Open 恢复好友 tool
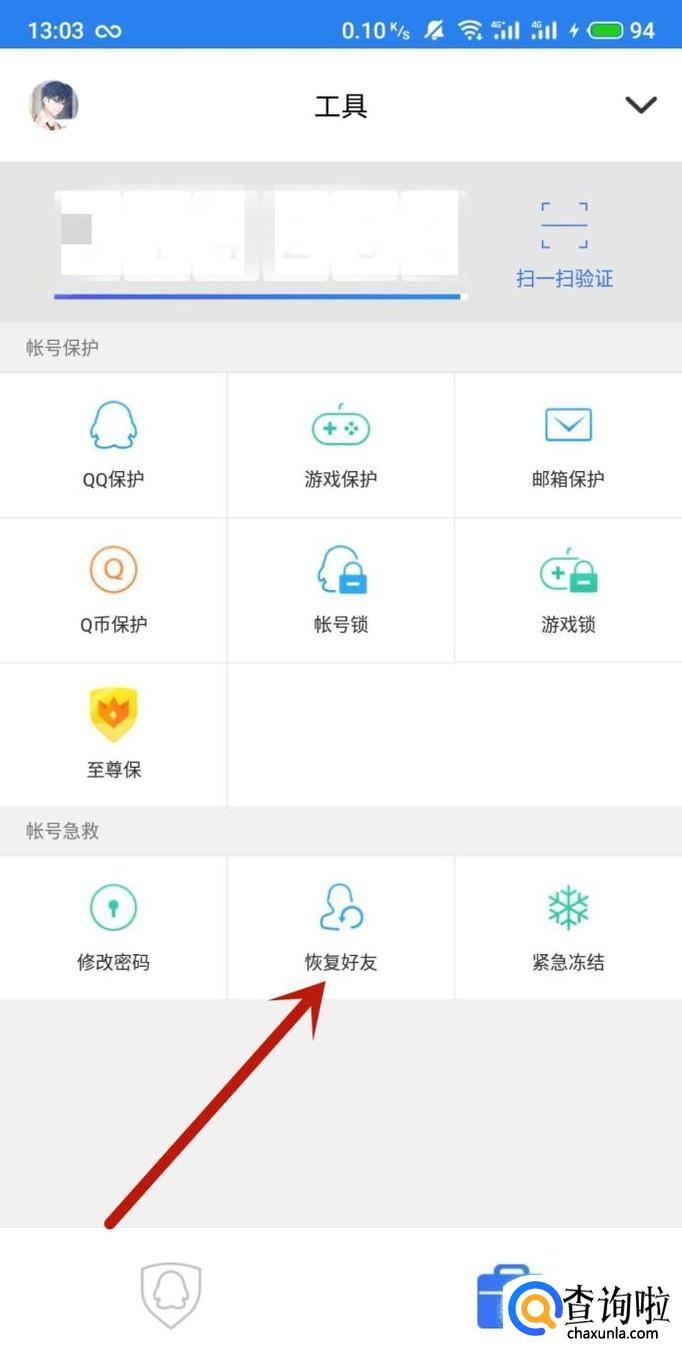Screen dimensions: 682x1364 point(341,927)
